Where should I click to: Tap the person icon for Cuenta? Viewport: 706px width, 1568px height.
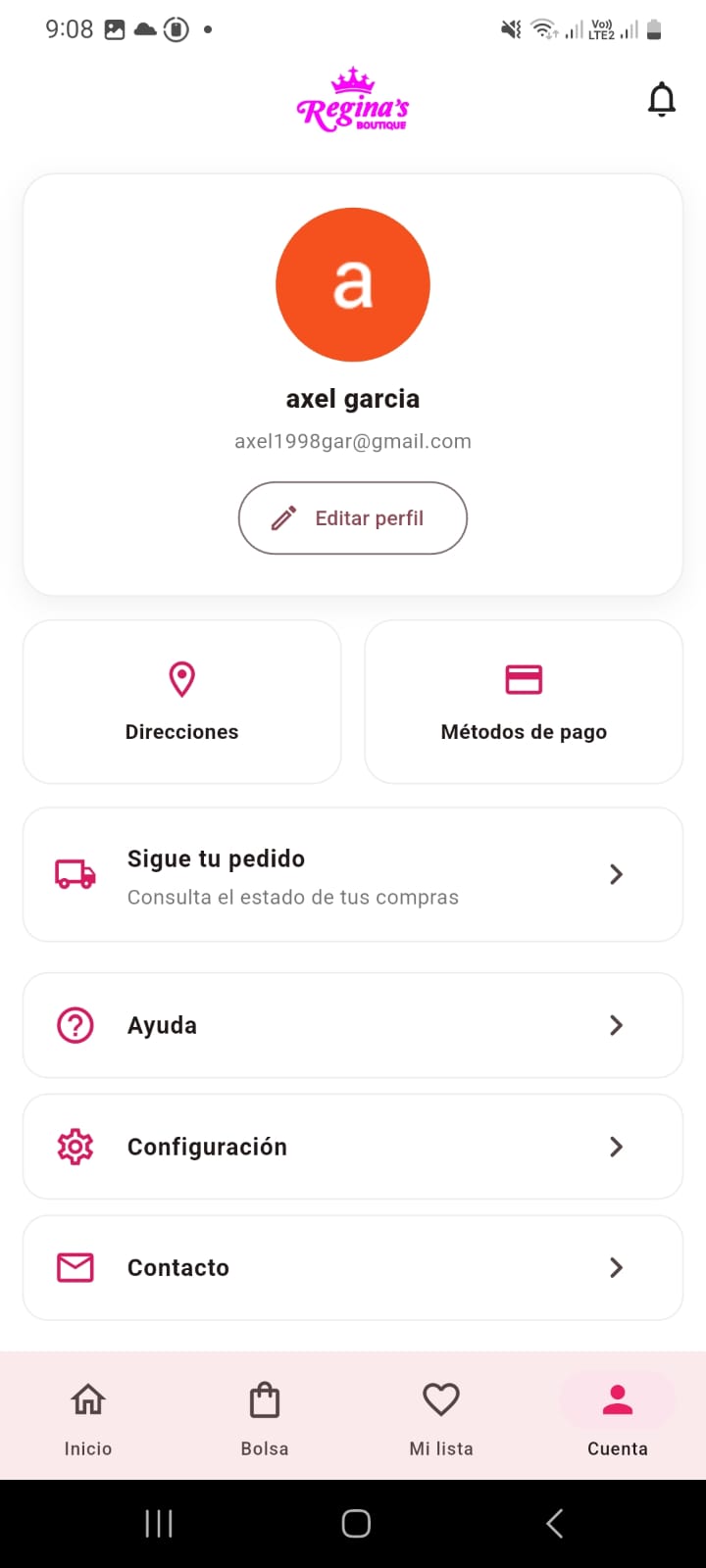(x=617, y=1399)
